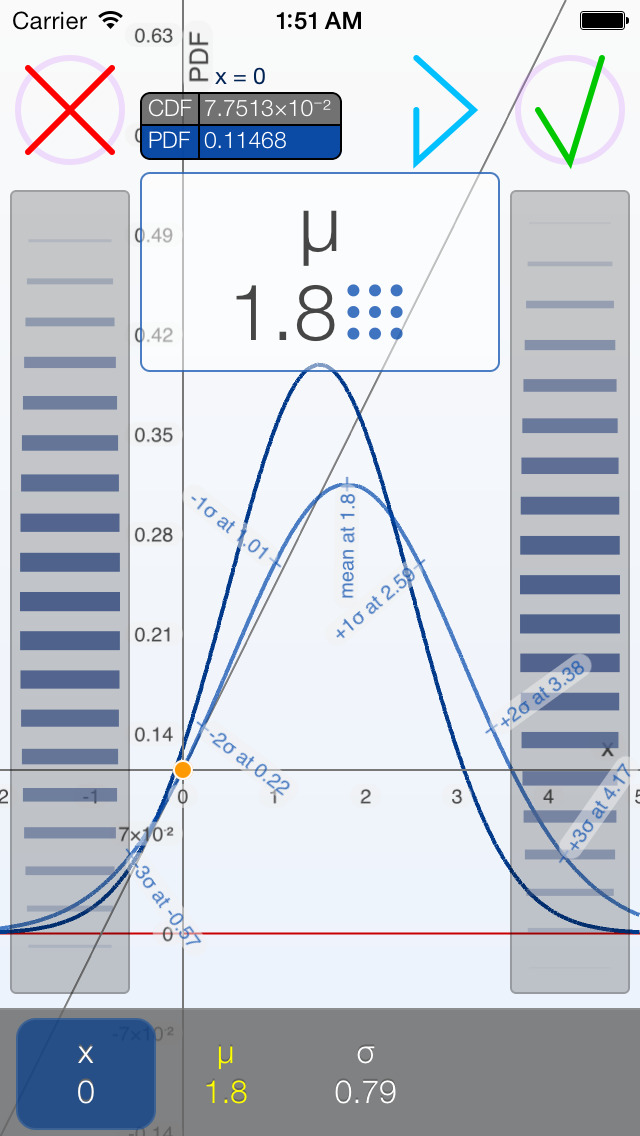Select the σ parameter with value 0.79
Viewport: 640px width, 1136px height.
coord(365,1073)
